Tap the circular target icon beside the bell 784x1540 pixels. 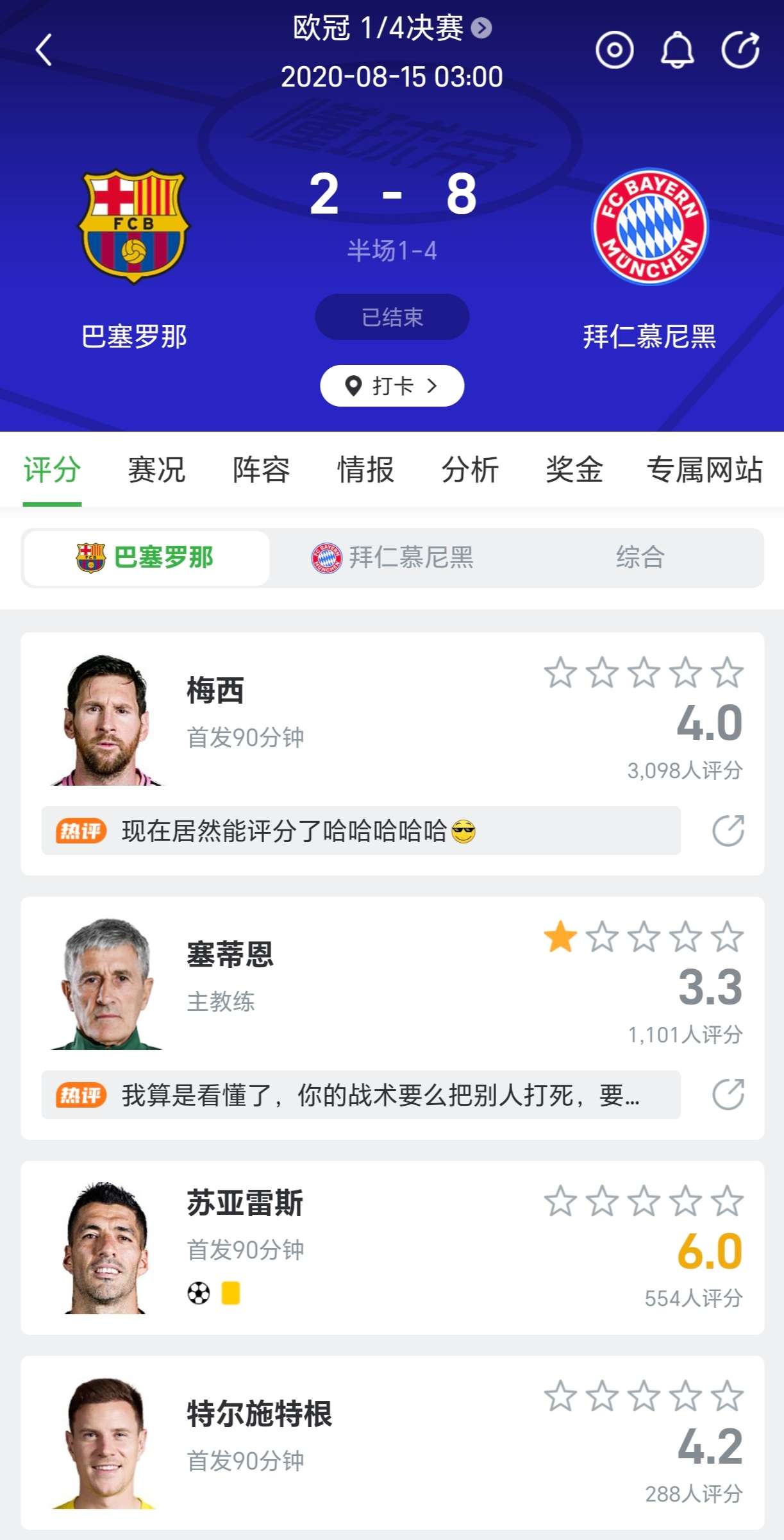614,50
